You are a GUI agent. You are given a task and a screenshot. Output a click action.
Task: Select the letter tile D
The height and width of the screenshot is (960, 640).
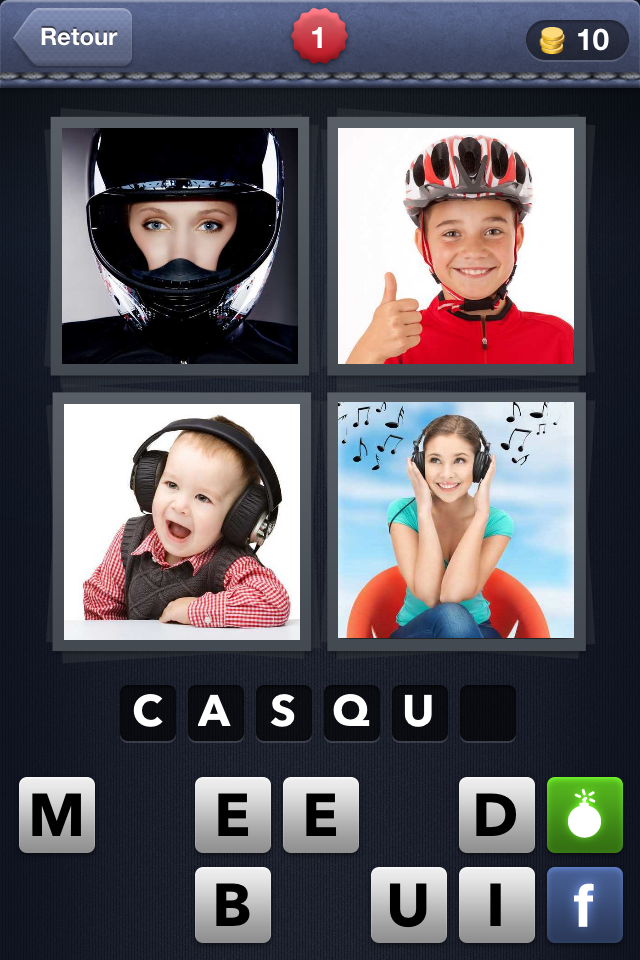(x=496, y=815)
